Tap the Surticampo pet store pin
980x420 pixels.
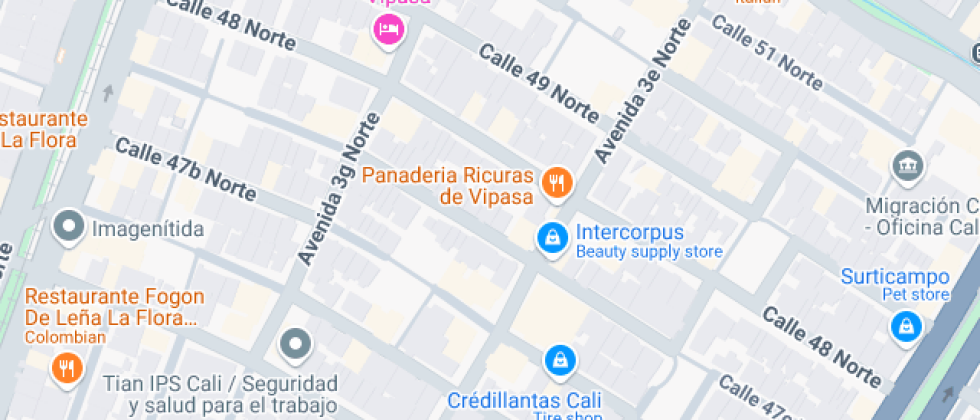[x=906, y=324]
